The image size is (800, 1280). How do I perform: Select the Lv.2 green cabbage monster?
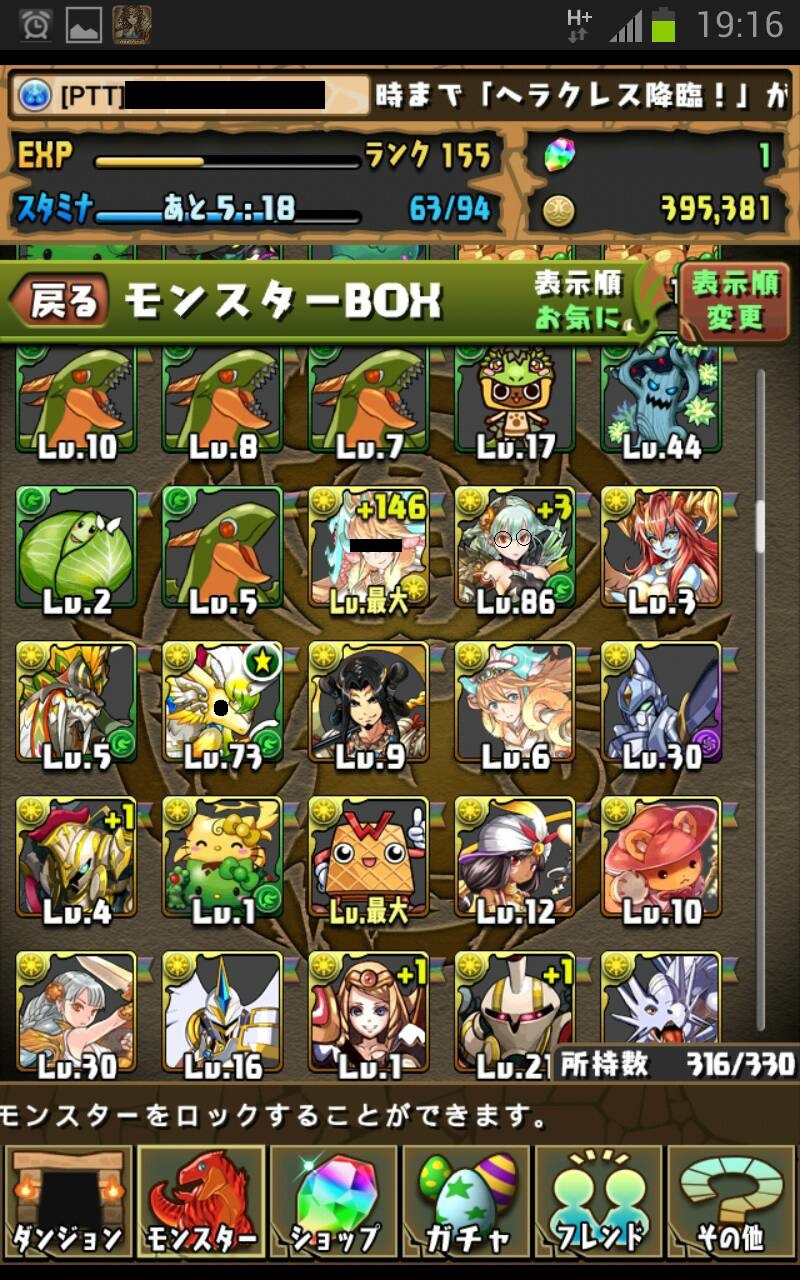tap(76, 548)
